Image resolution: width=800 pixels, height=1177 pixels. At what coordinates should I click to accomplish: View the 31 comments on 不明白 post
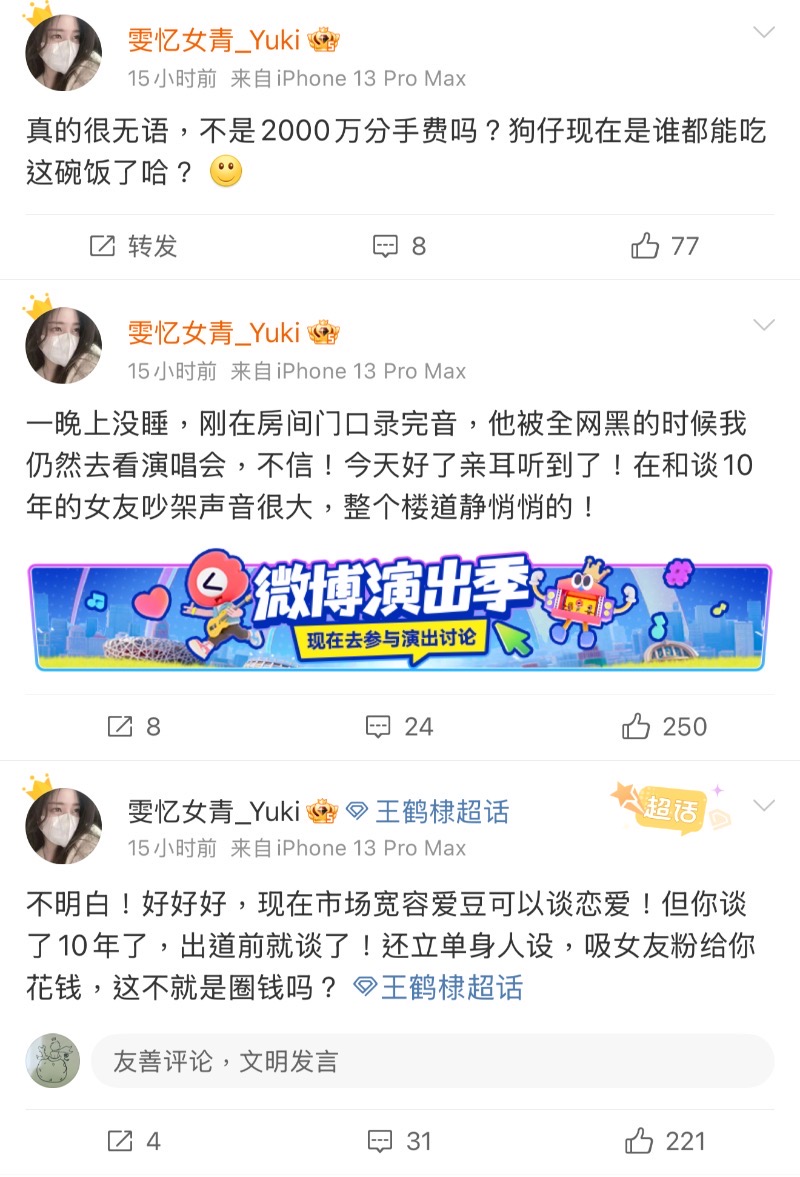(x=399, y=1141)
